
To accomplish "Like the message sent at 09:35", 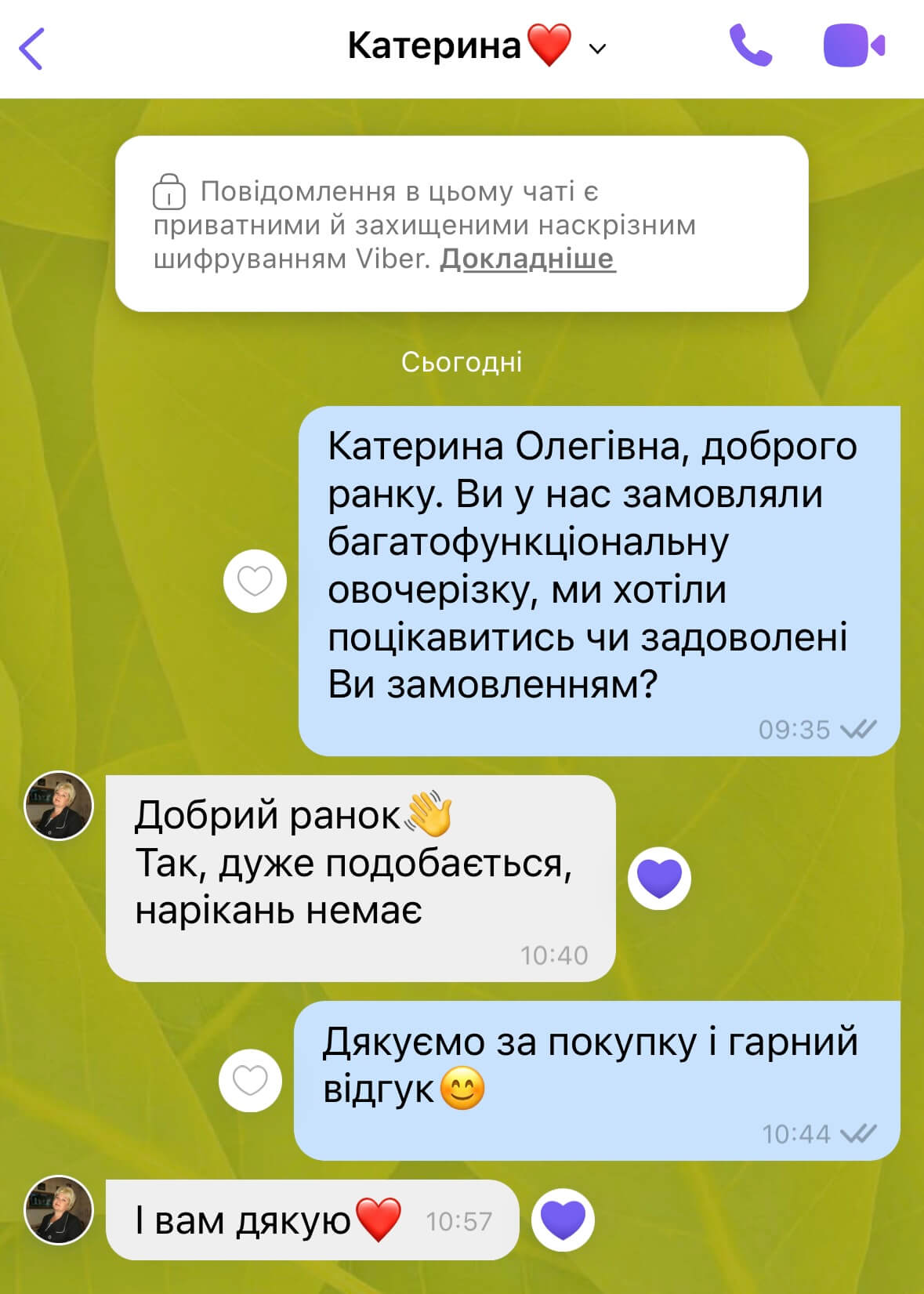I will 255,582.
